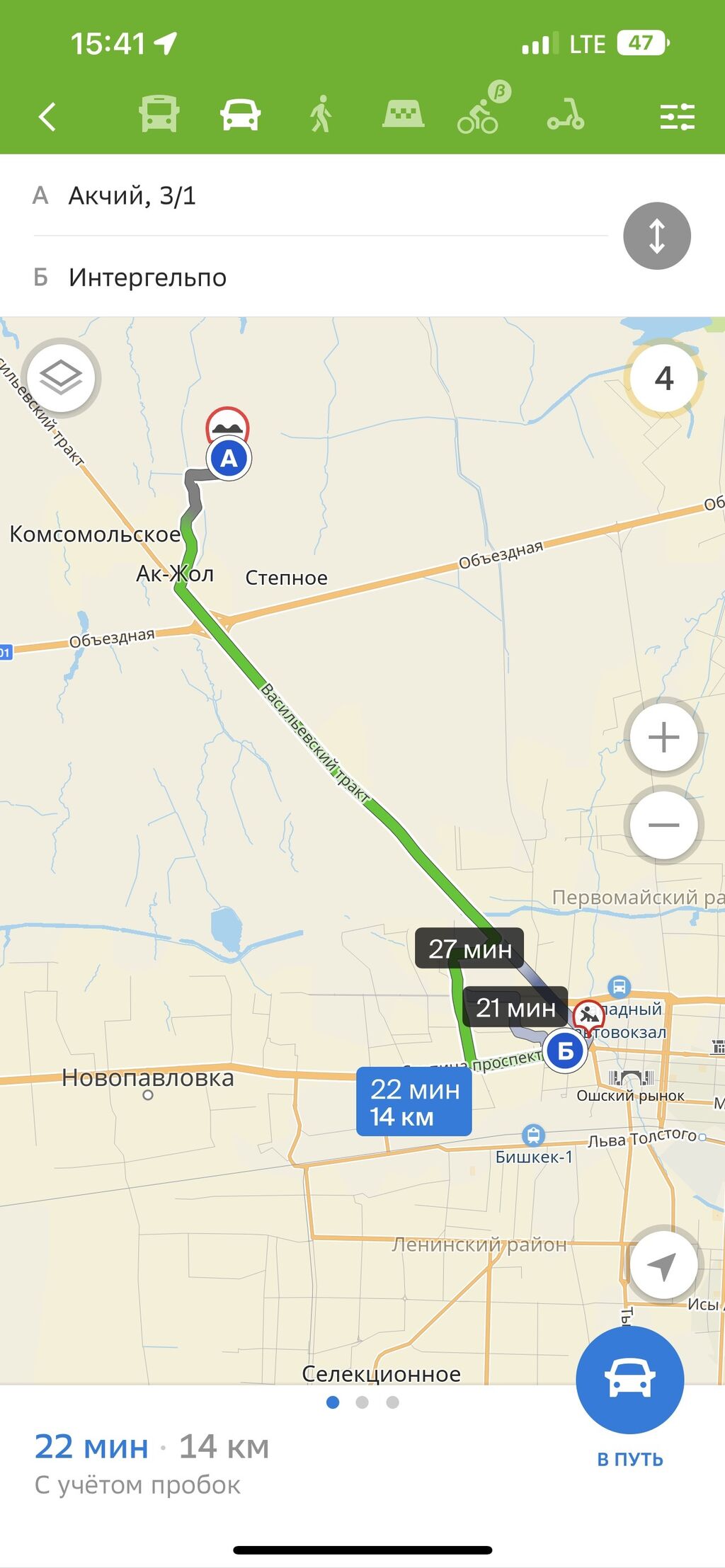Choose the taxi route option

pos(403,115)
